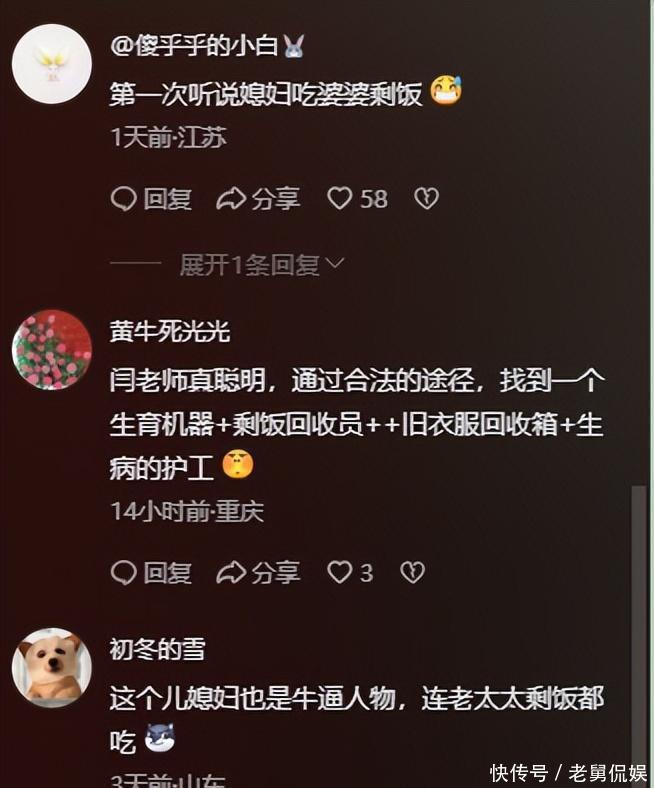Tap the username 初冬的雪
654x788 pixels.
point(157,649)
